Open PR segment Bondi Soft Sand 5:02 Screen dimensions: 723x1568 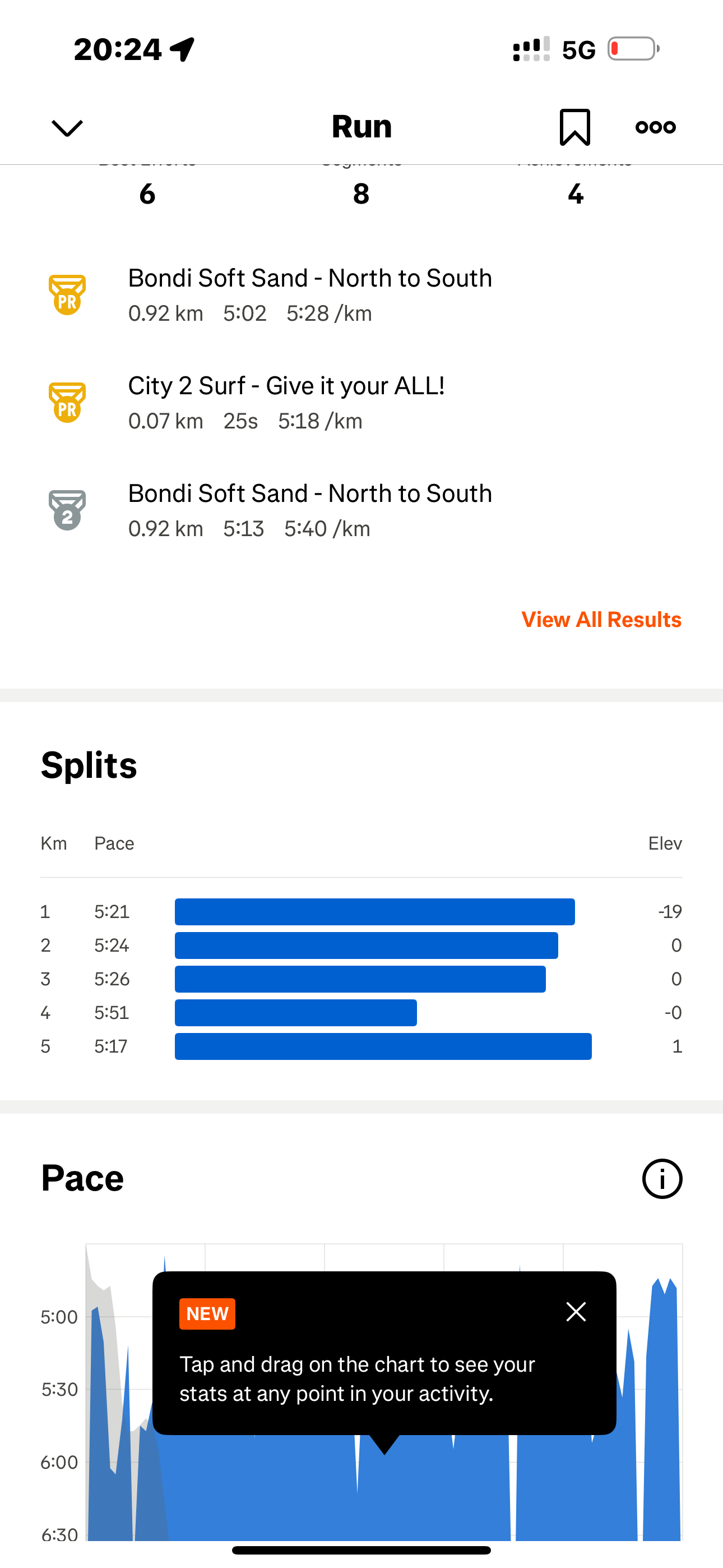(361, 294)
